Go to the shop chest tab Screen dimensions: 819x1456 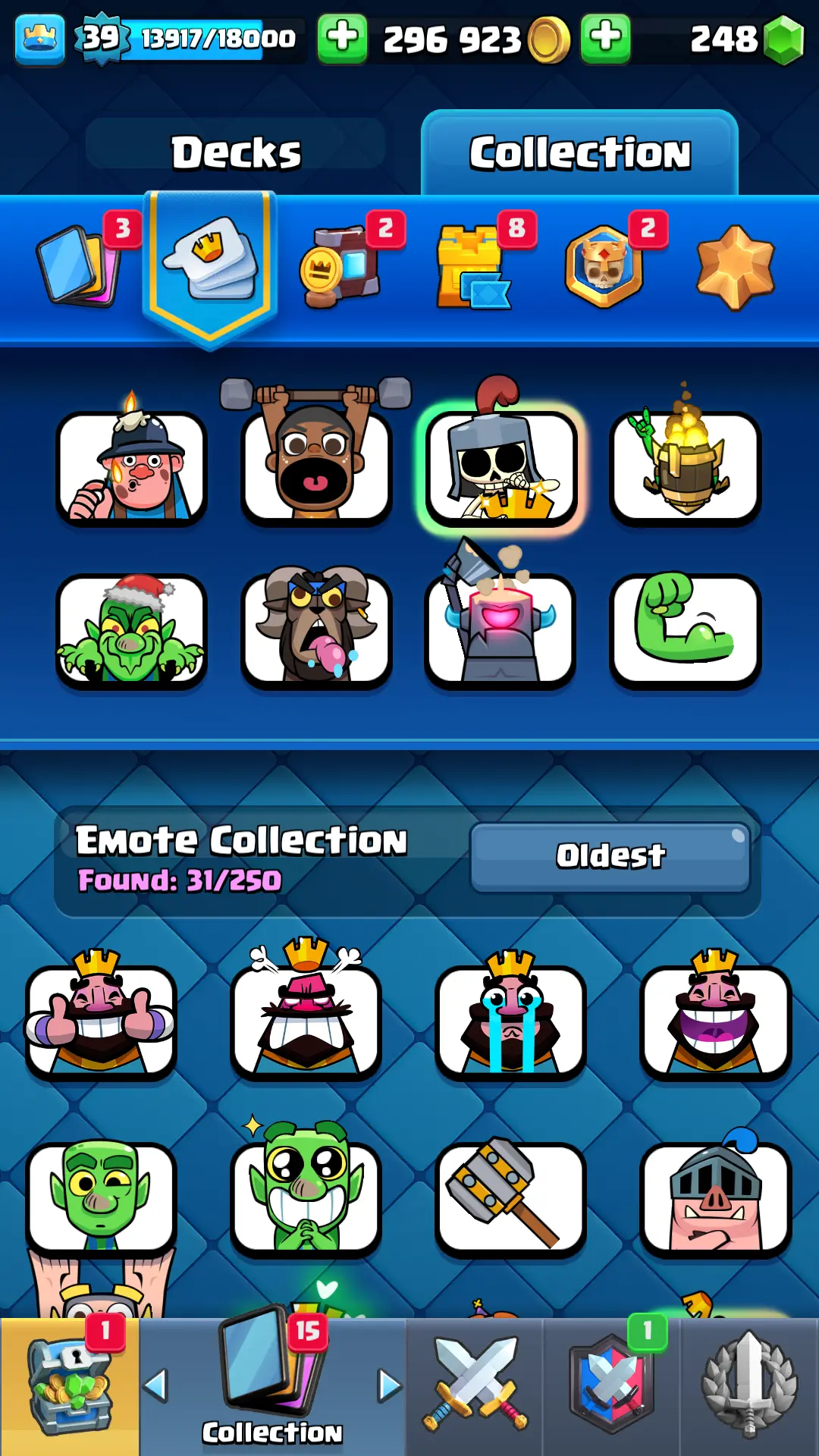point(70,1386)
